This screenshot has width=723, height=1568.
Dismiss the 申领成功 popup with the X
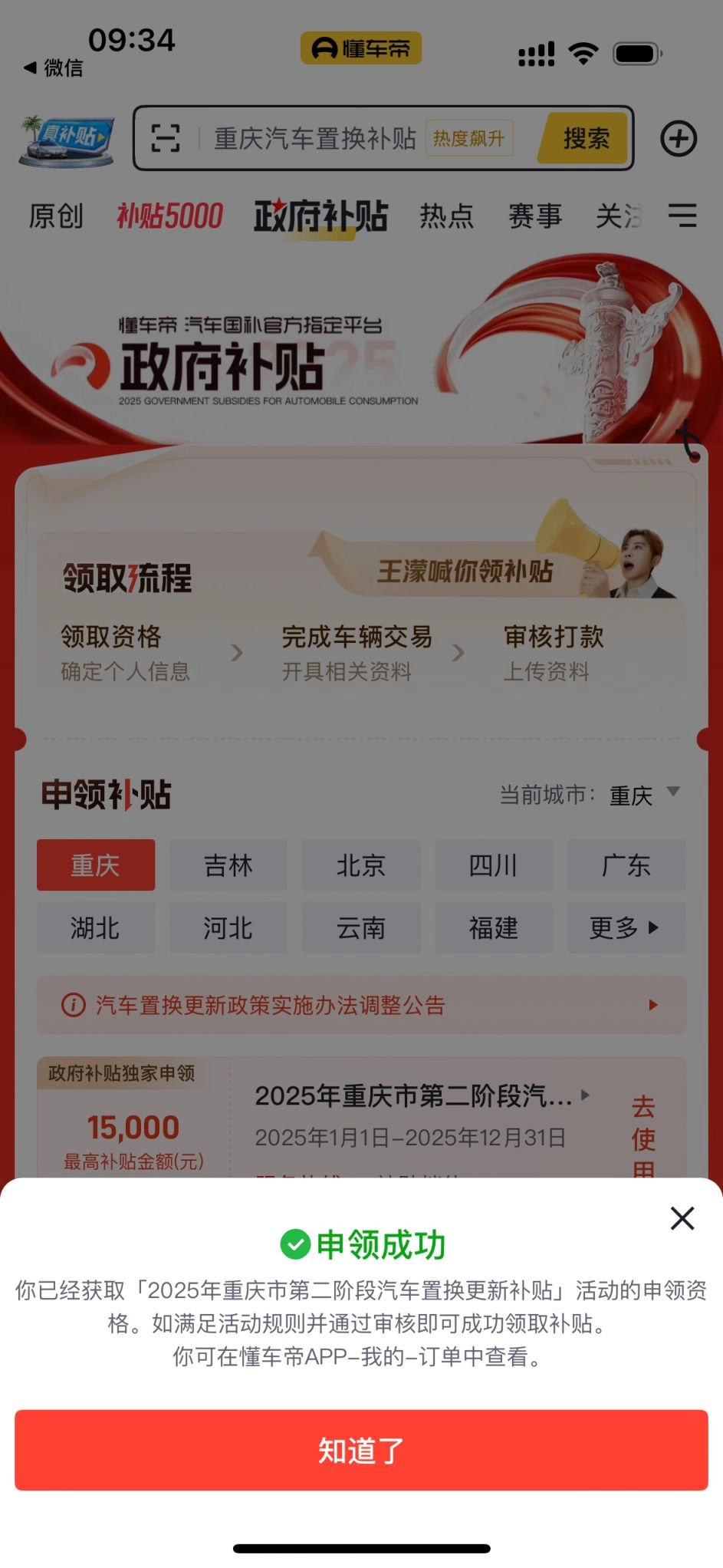682,1217
